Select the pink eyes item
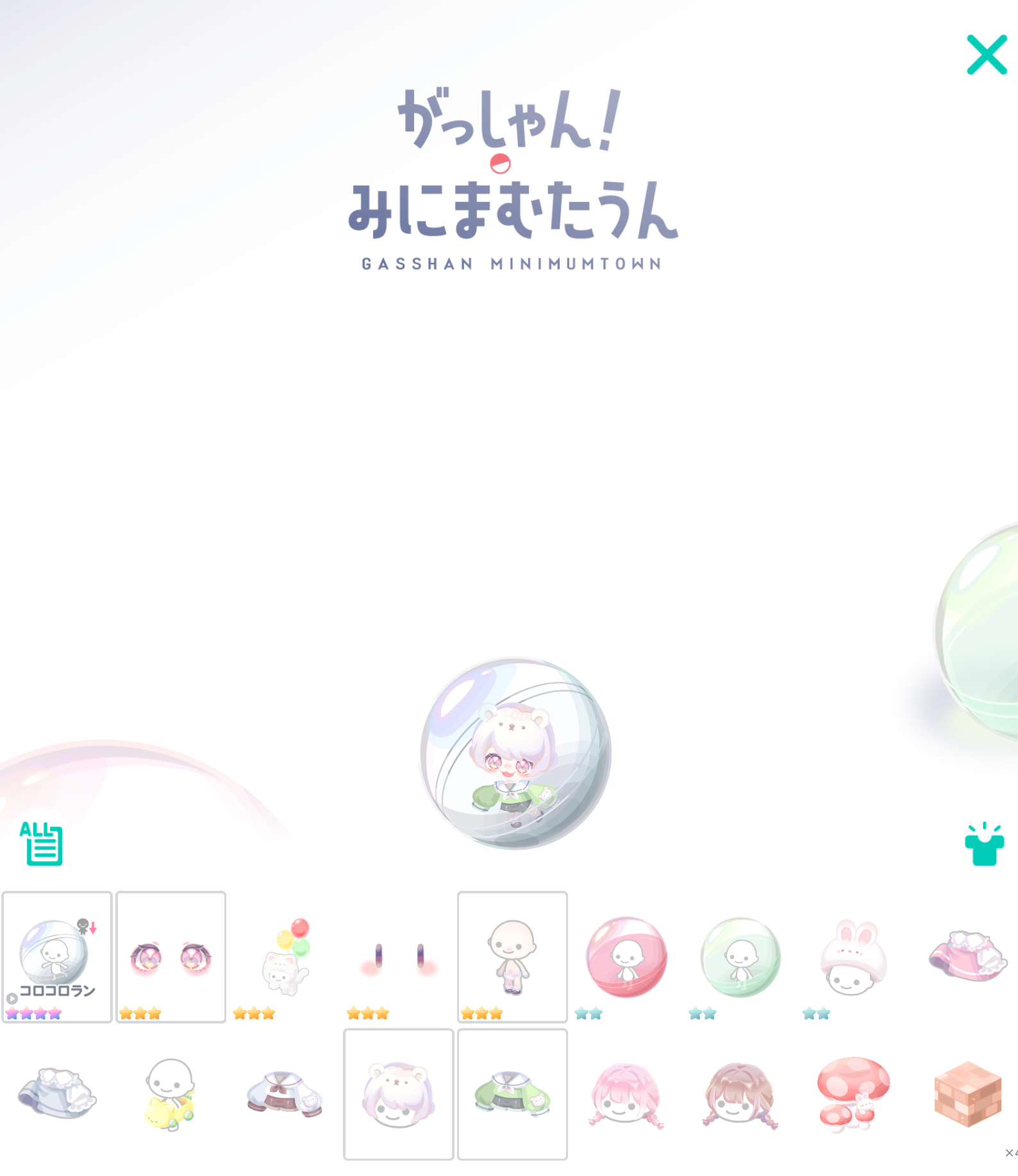Viewport: 1018px width, 1176px height. (x=171, y=957)
